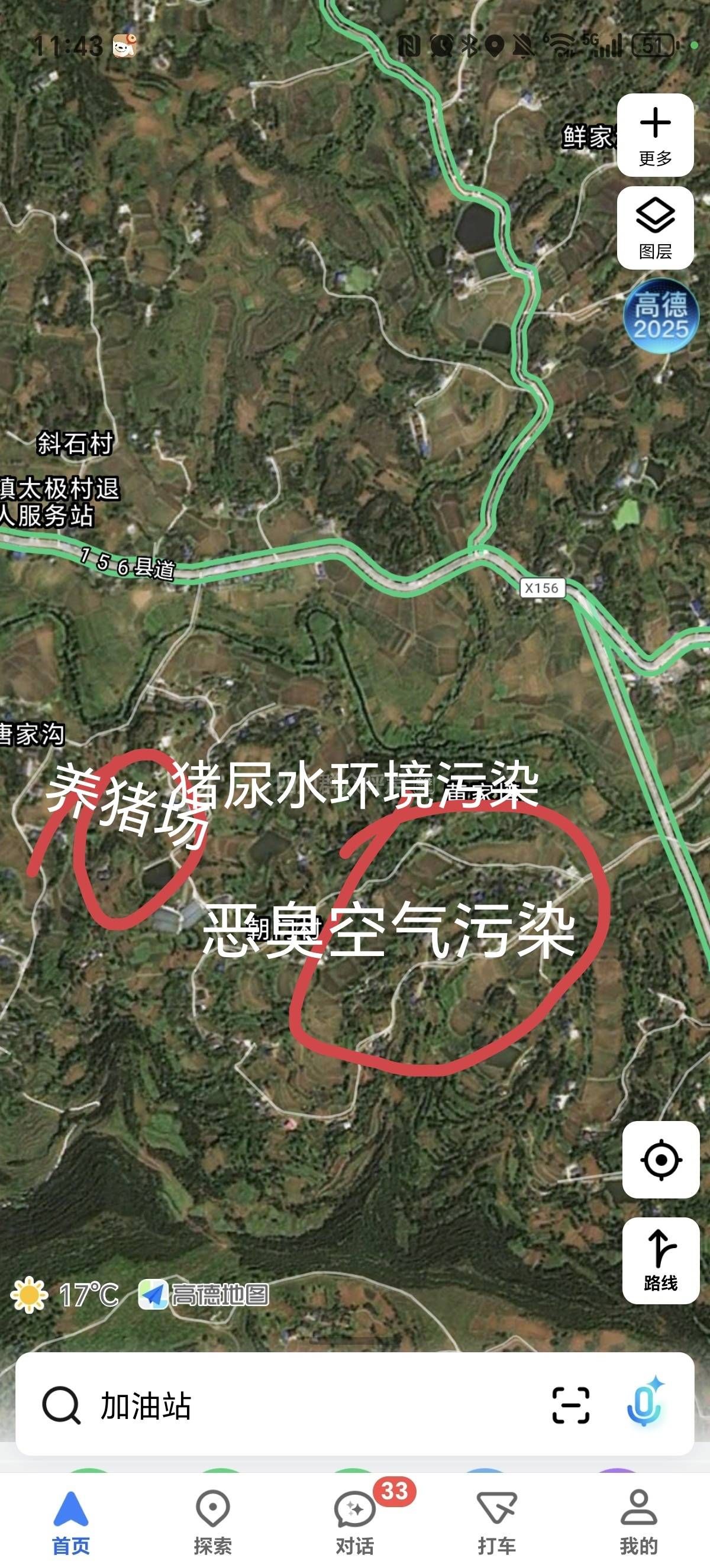
Task: Open the 高德2025 badge
Action: click(661, 316)
